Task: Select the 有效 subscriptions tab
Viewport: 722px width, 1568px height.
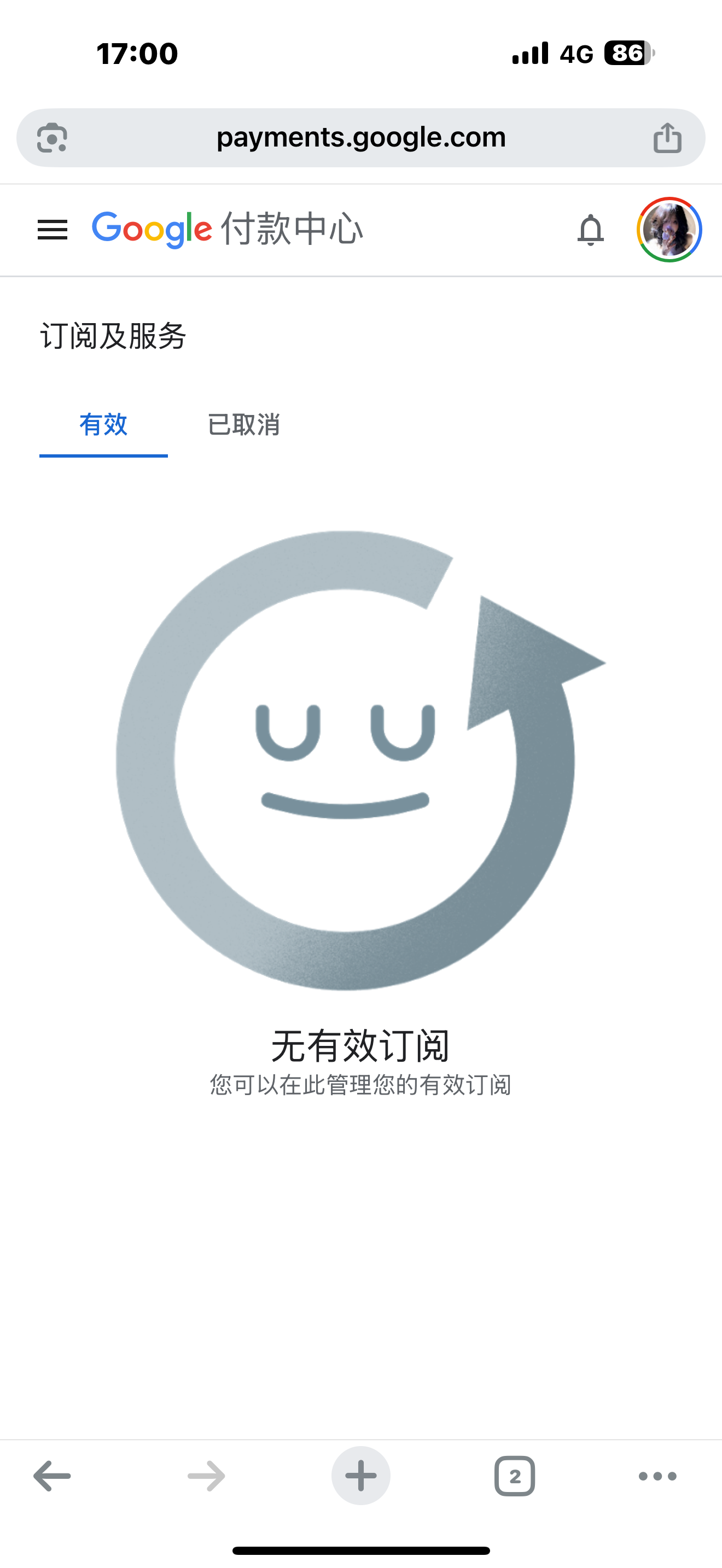Action: (x=103, y=426)
